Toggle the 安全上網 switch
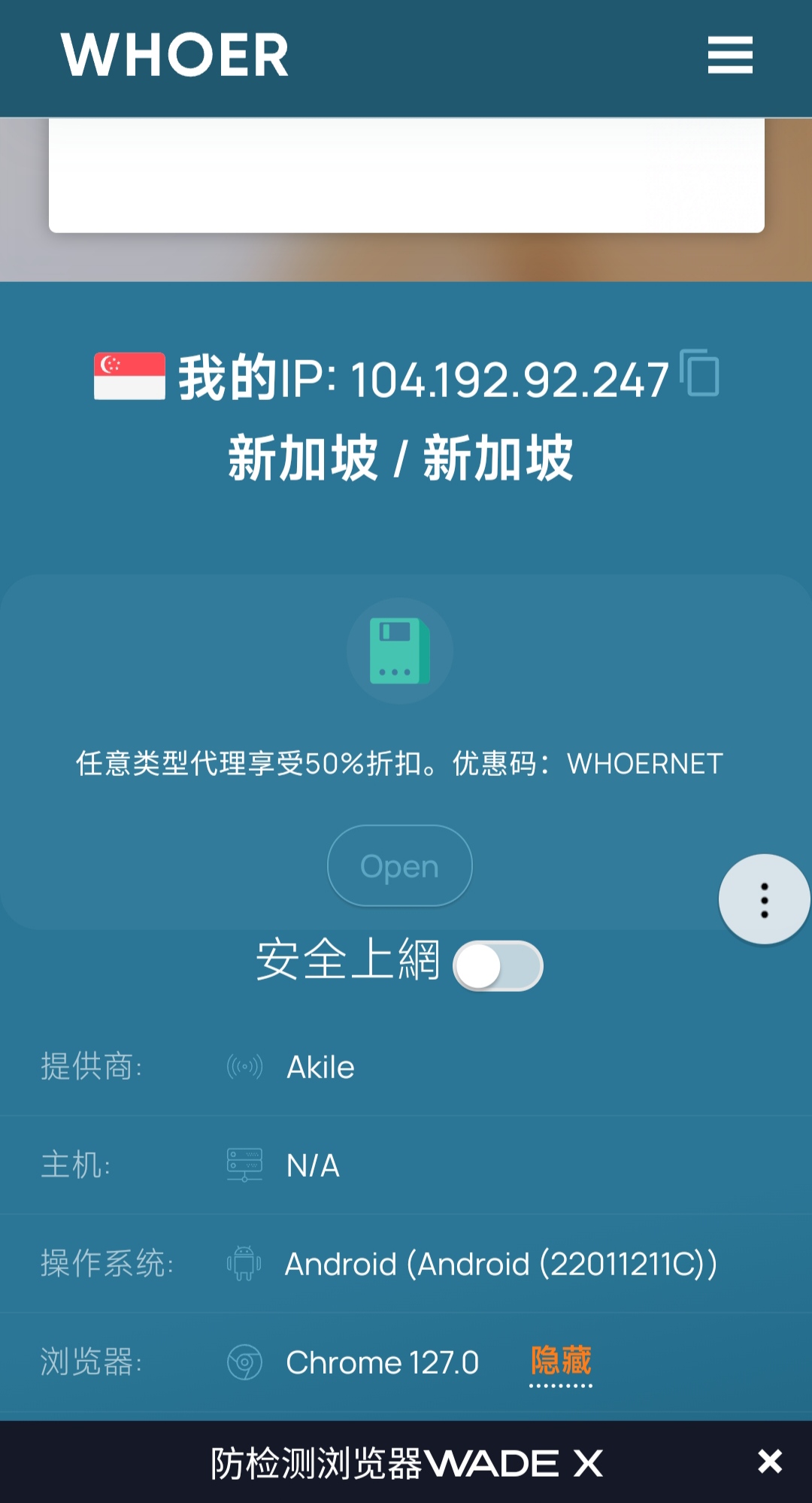The image size is (812, 1503). tap(498, 966)
